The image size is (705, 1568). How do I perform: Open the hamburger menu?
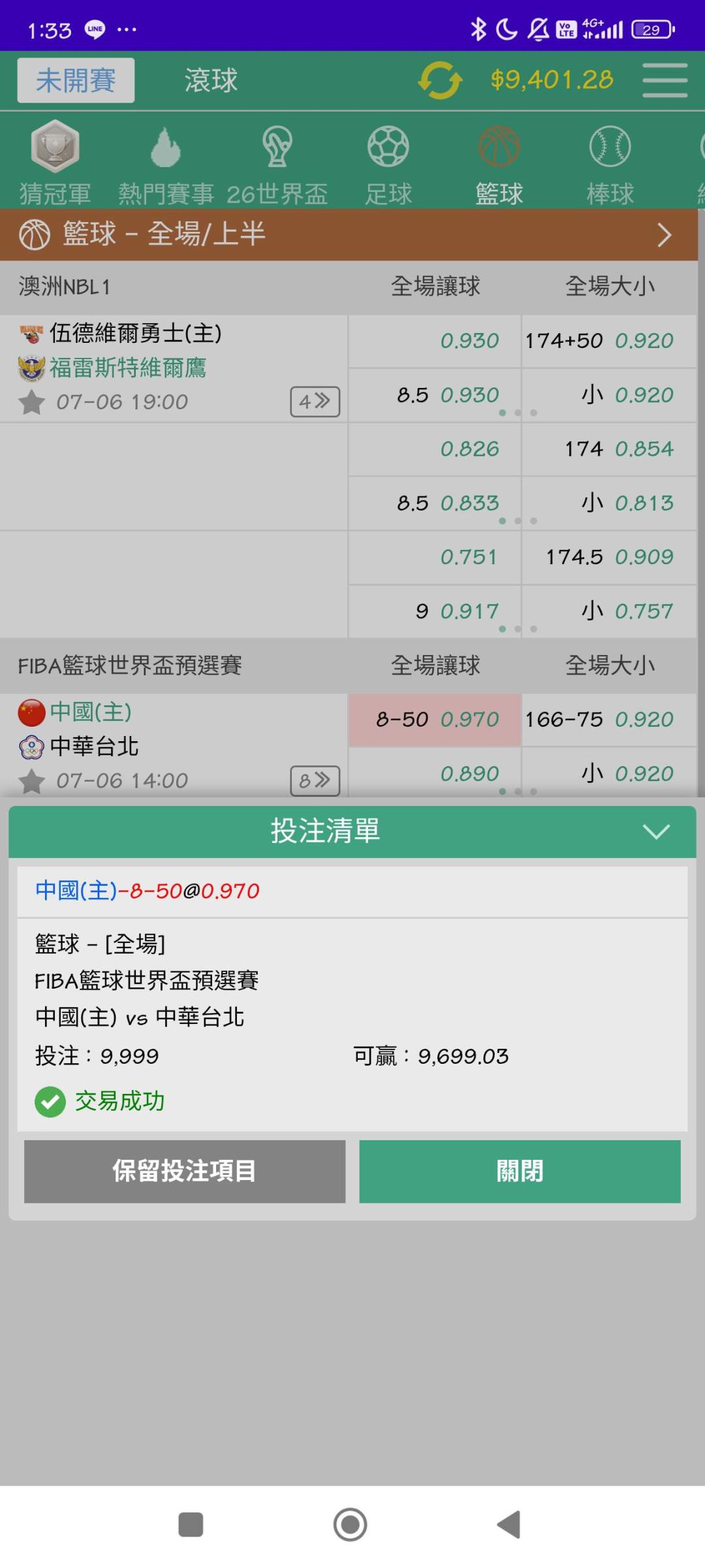click(665, 80)
